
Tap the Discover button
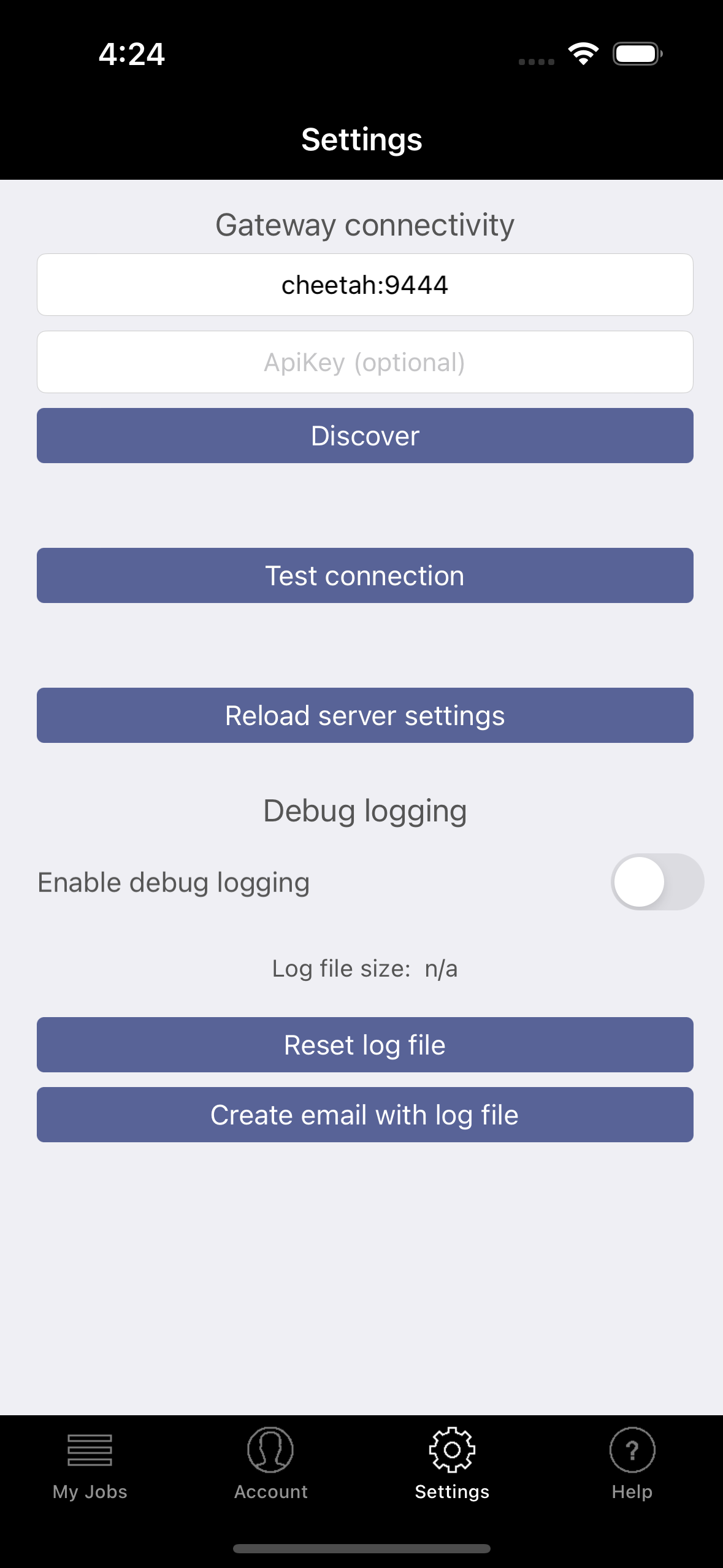tap(364, 436)
